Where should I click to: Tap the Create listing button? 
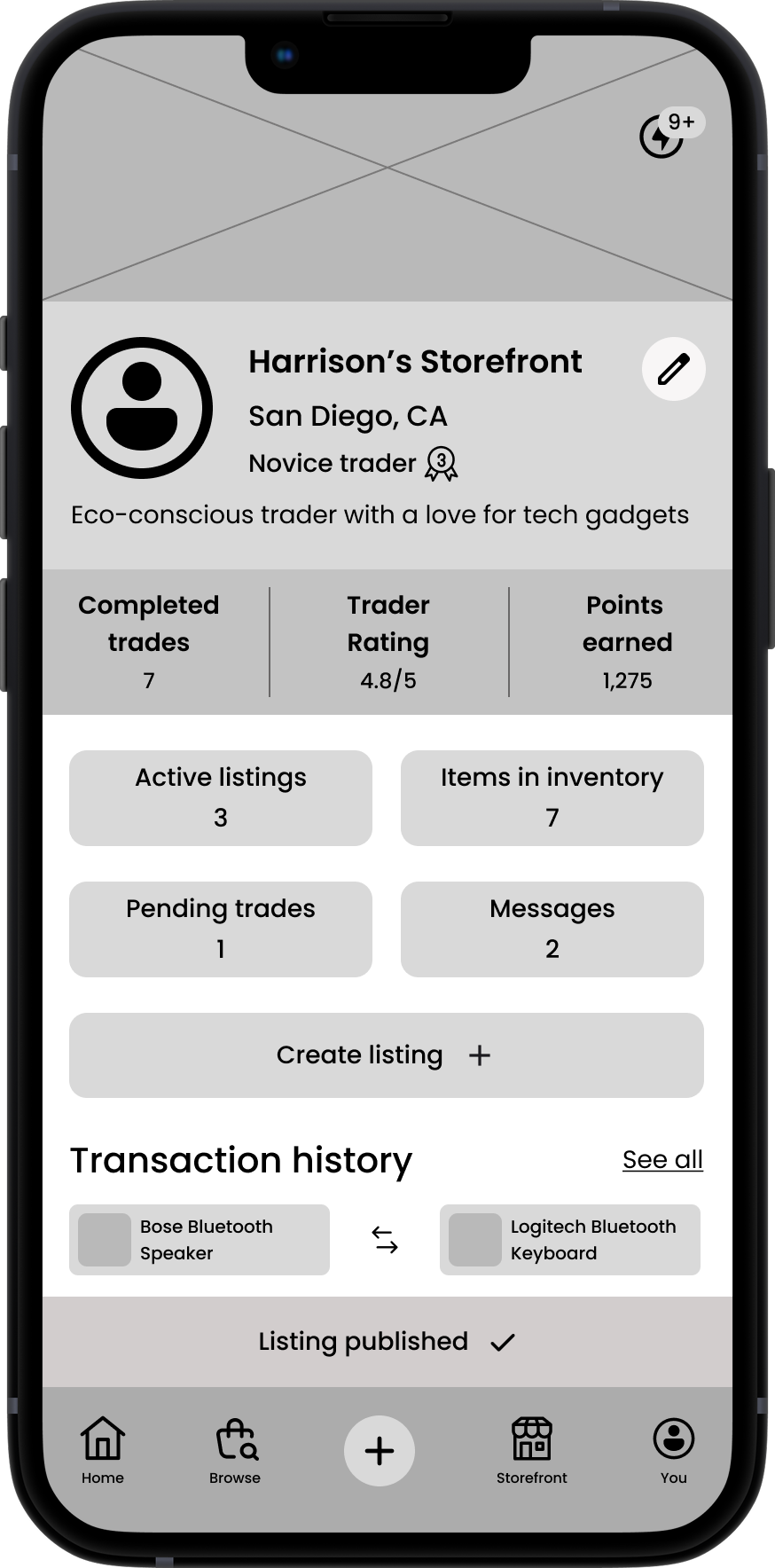click(386, 1054)
